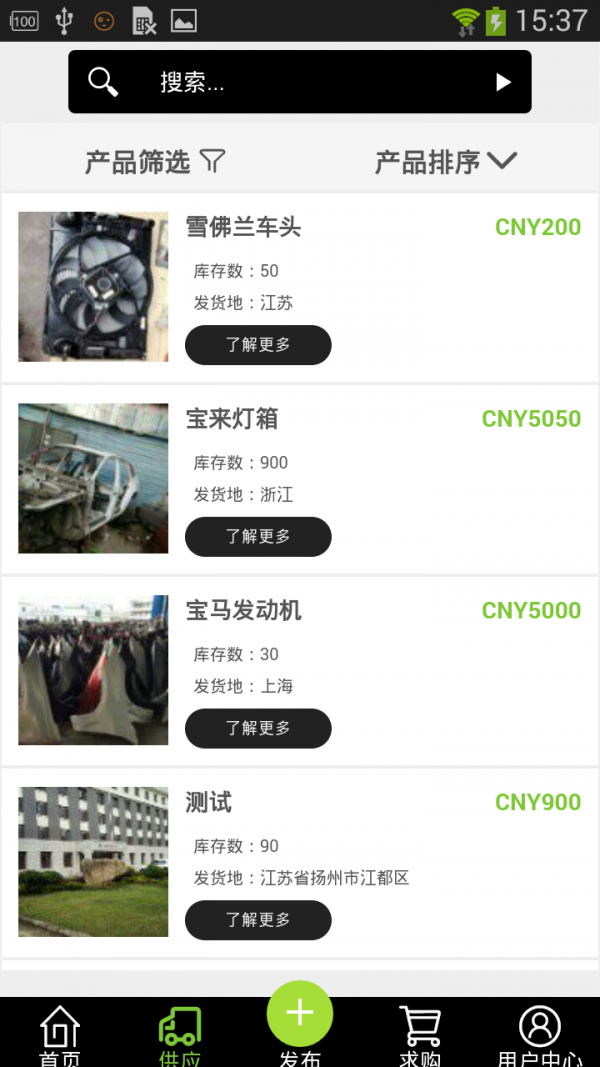Image resolution: width=600 pixels, height=1067 pixels.
Task: Open the 雪佛兰车头 product image
Action: (x=93, y=286)
